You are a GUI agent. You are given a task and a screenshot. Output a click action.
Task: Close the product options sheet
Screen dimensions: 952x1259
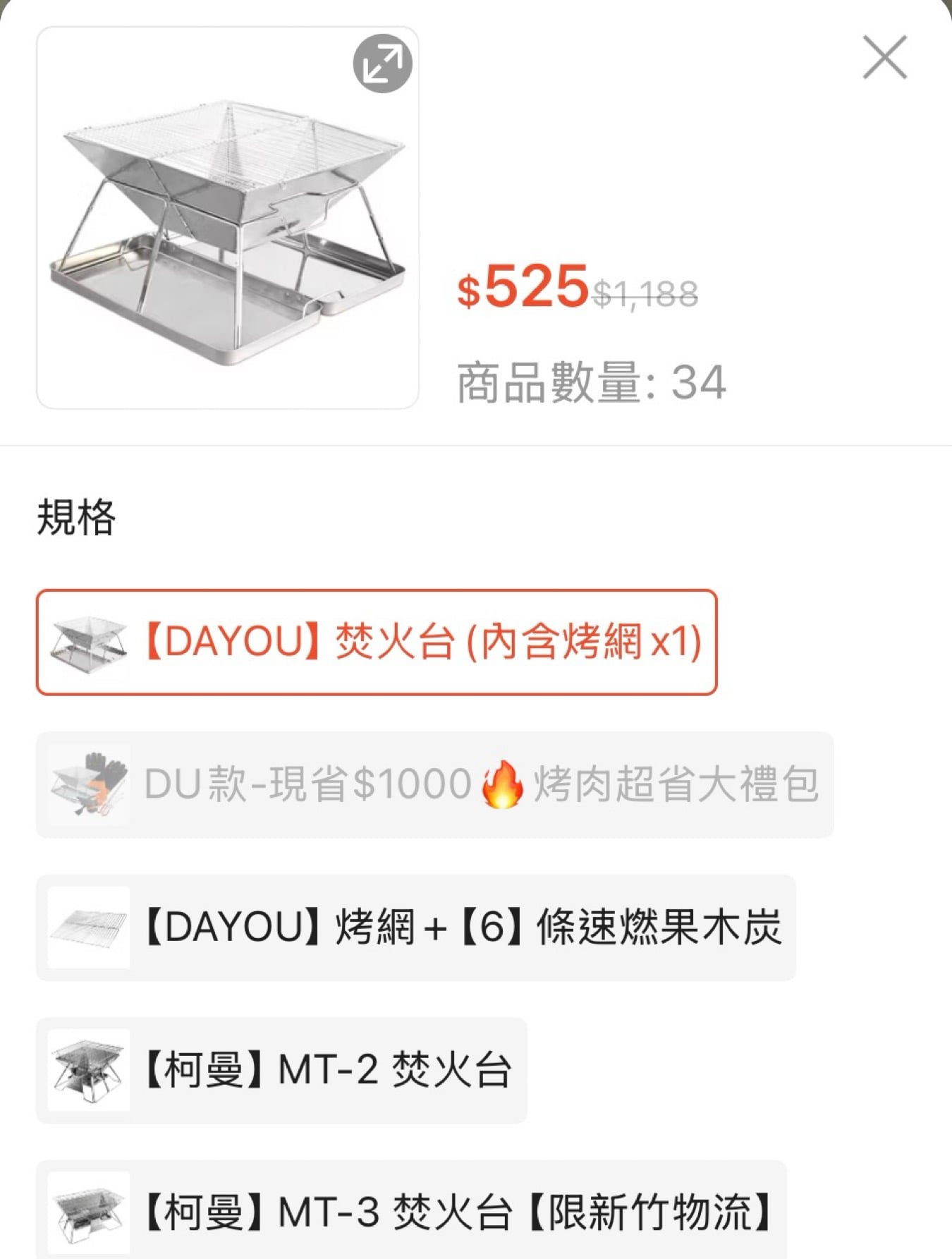884,57
